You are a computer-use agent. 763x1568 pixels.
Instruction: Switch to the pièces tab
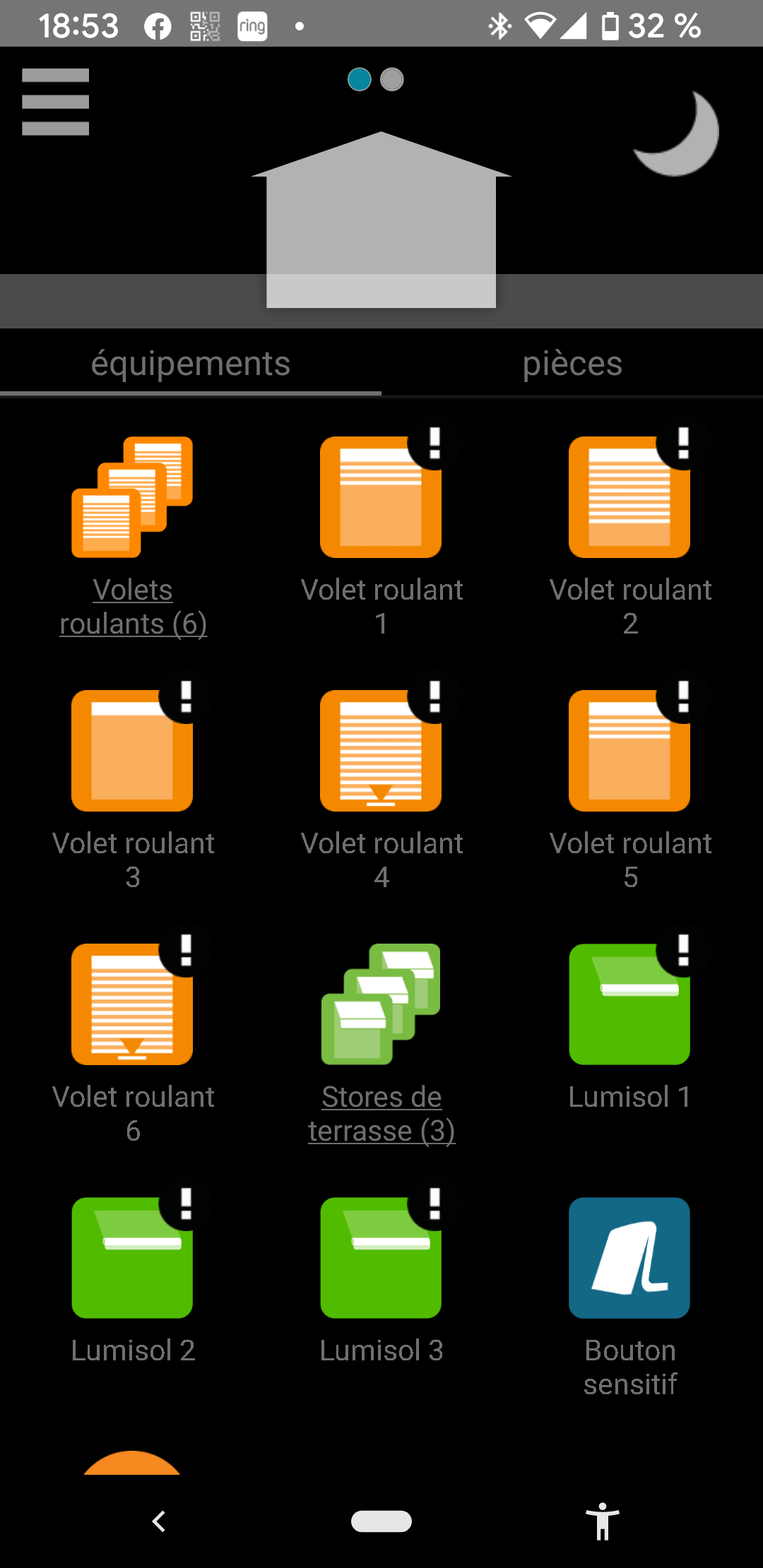click(572, 364)
